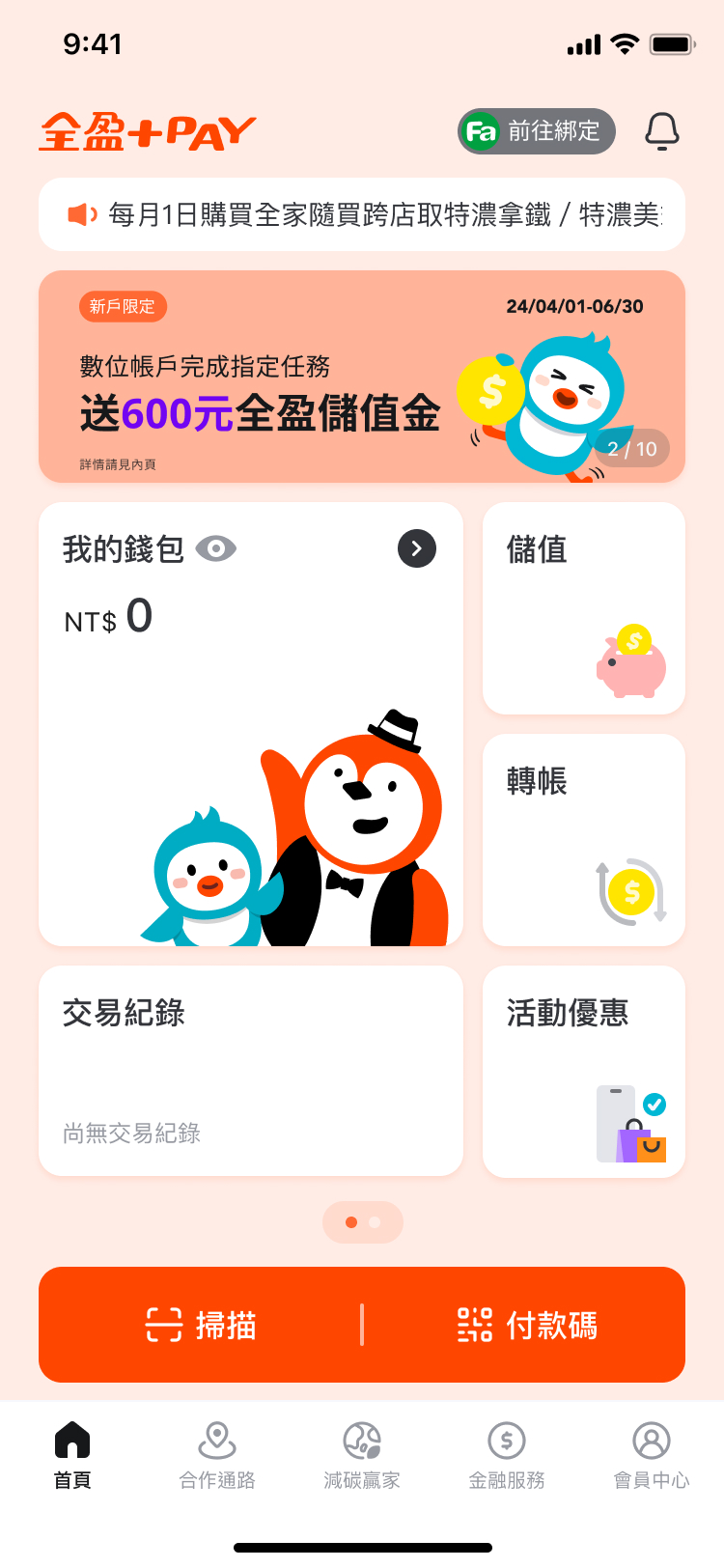View the 交易紀錄 transaction history card
Screen dimensions: 724x1568
click(251, 1071)
